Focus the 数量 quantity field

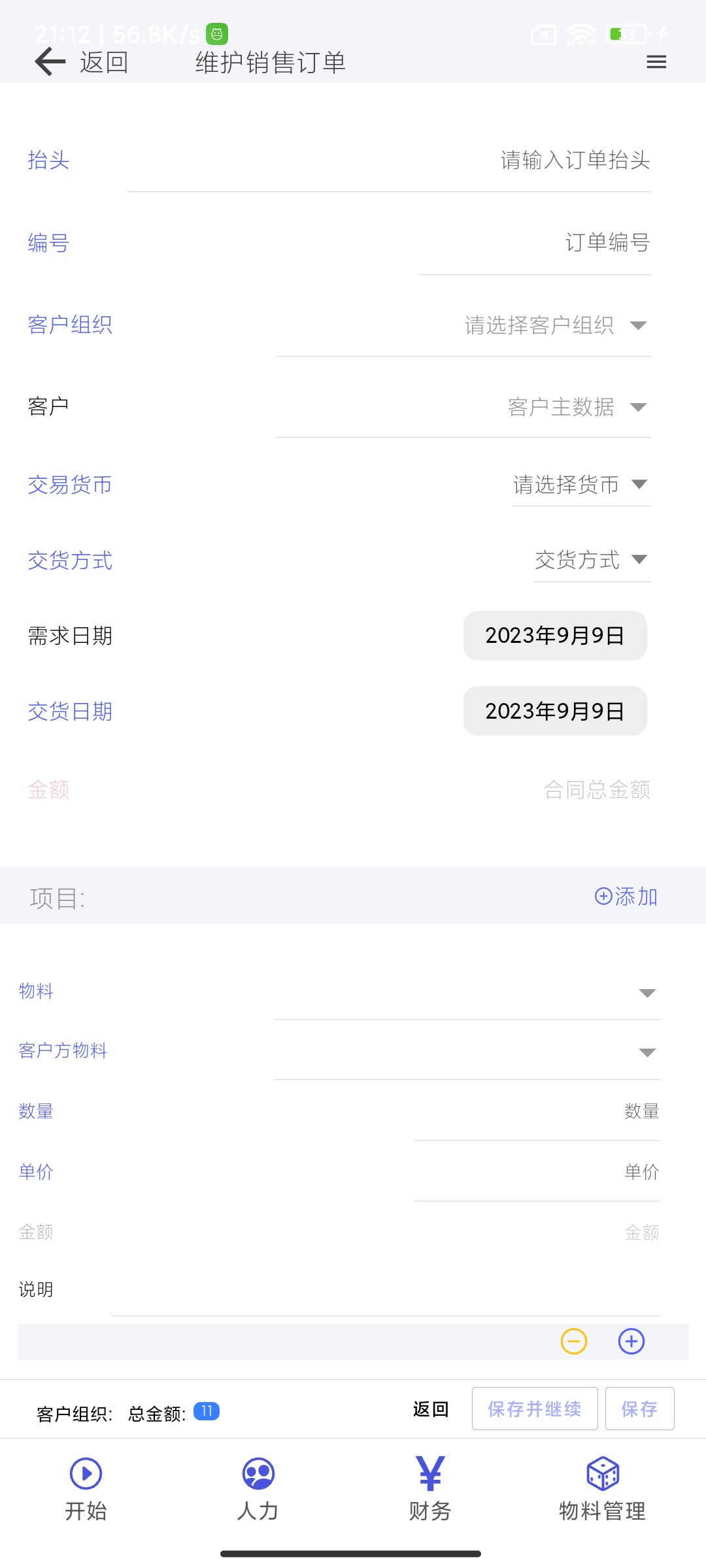[x=537, y=1112]
